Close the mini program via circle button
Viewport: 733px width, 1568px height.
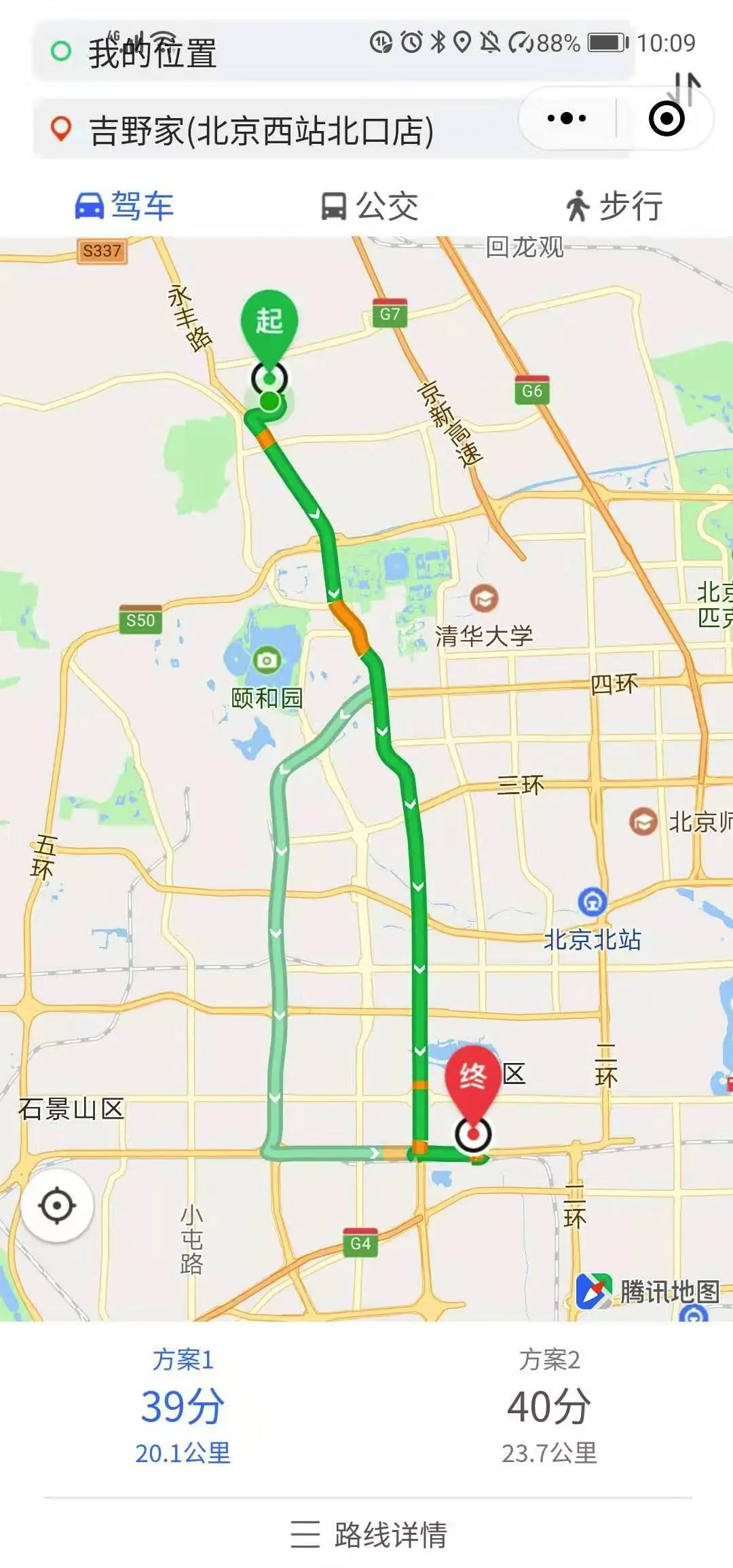coord(666,119)
